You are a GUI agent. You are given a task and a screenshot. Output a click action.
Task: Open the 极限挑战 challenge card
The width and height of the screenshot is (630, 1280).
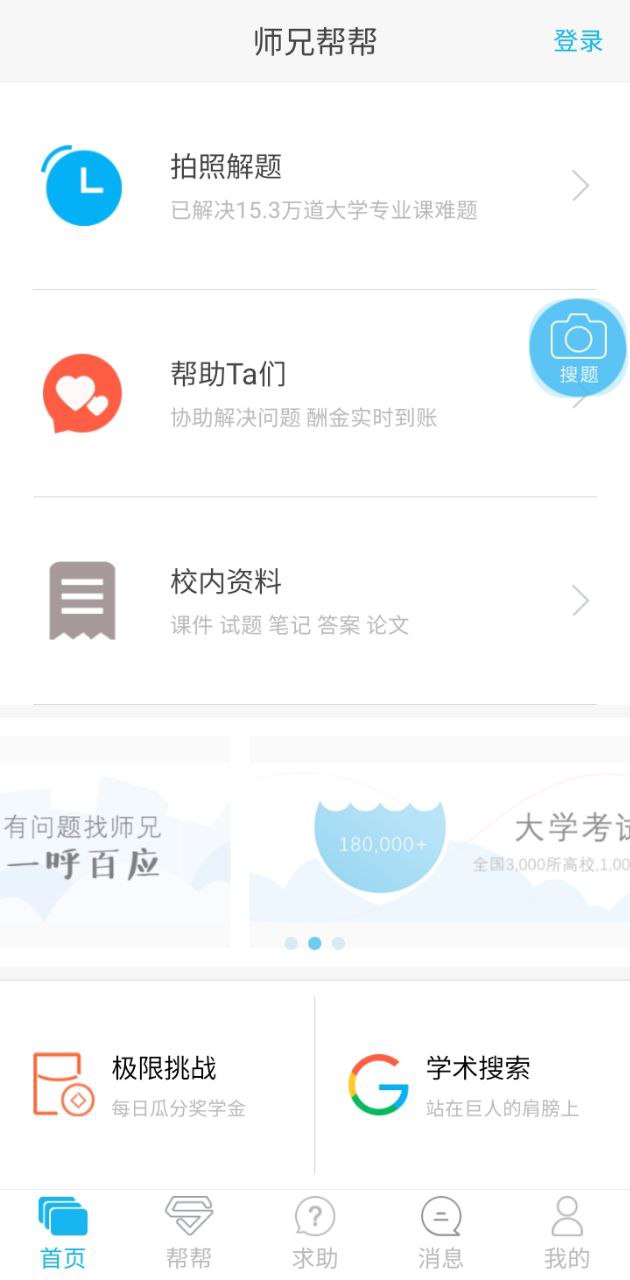pos(158,1084)
